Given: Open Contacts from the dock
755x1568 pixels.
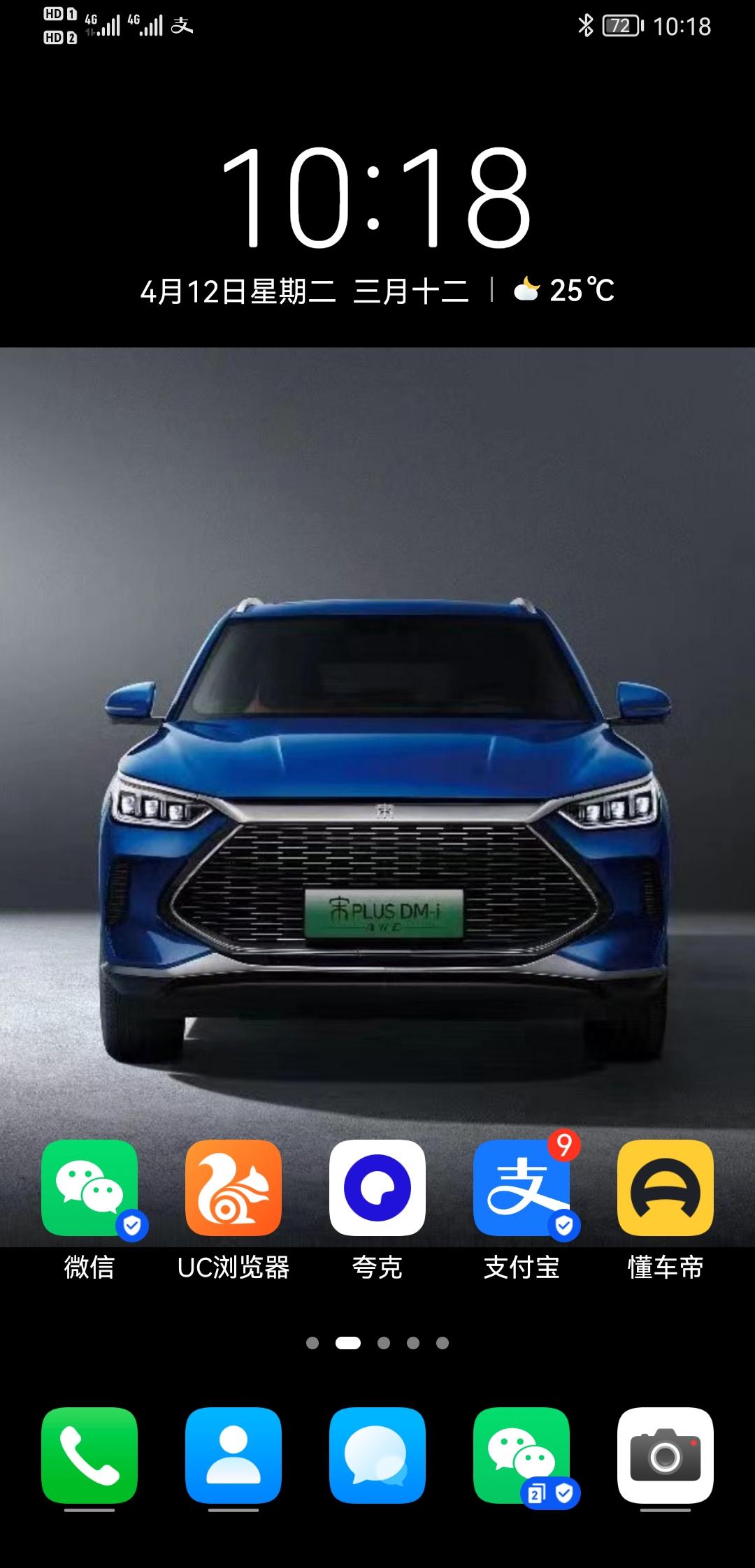Looking at the screenshot, I should tap(233, 1455).
